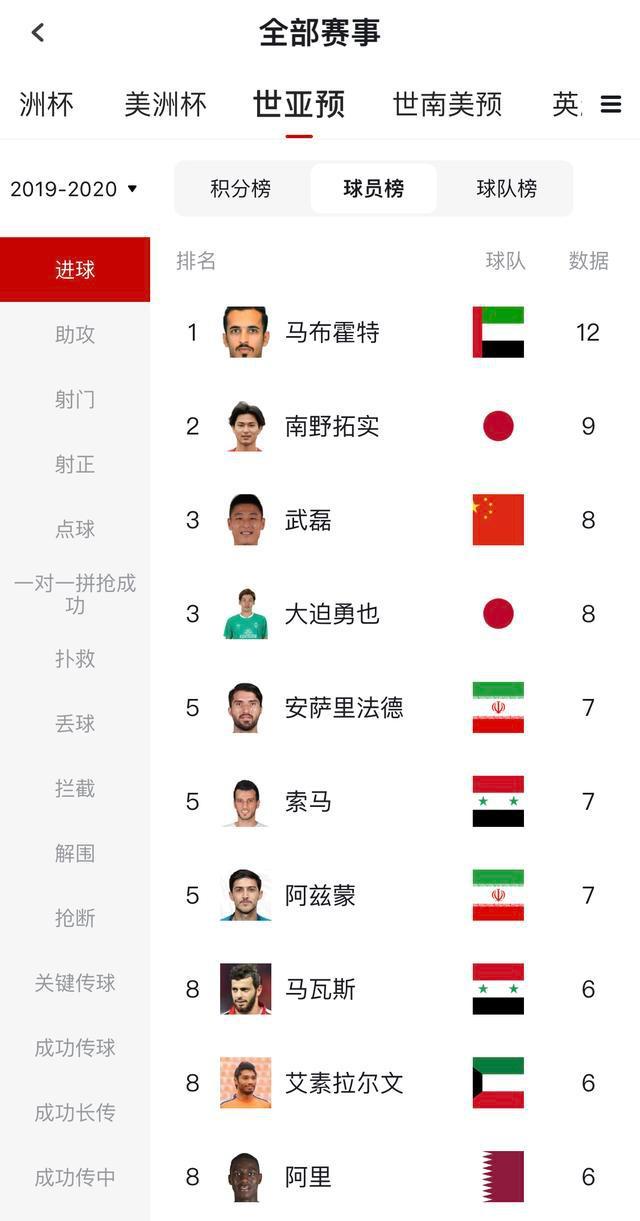Select the 助攻 stat category
This screenshot has height=1221, width=640.
tap(75, 335)
